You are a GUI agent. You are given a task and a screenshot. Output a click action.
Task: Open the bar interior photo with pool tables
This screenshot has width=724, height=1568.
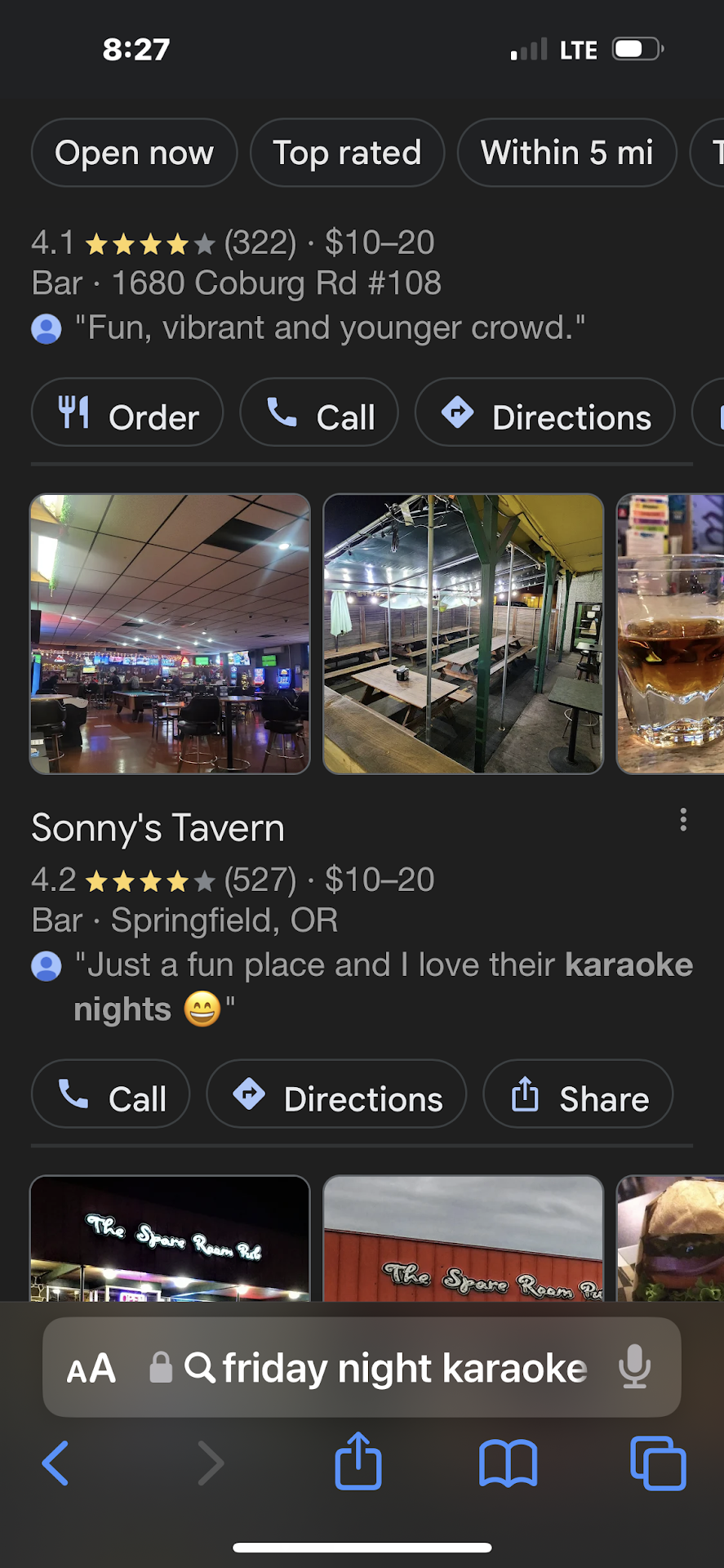[170, 634]
